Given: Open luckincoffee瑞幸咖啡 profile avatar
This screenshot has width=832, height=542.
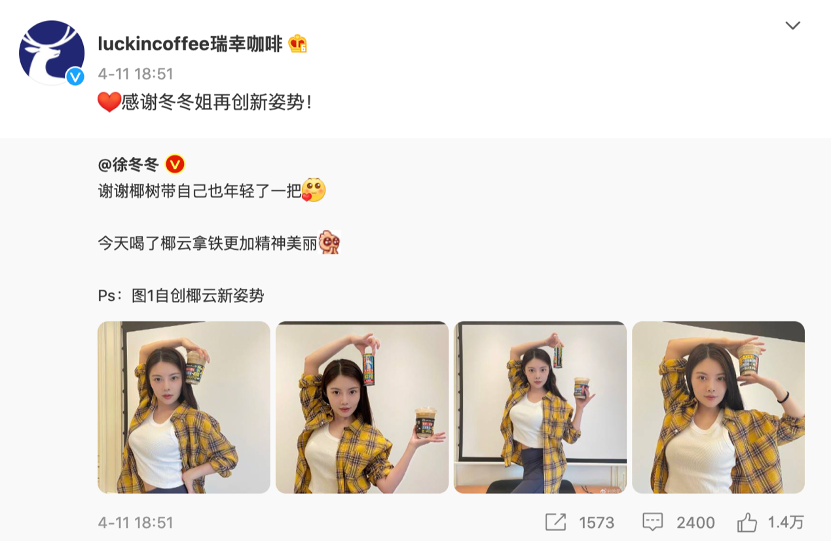Looking at the screenshot, I should 51,52.
